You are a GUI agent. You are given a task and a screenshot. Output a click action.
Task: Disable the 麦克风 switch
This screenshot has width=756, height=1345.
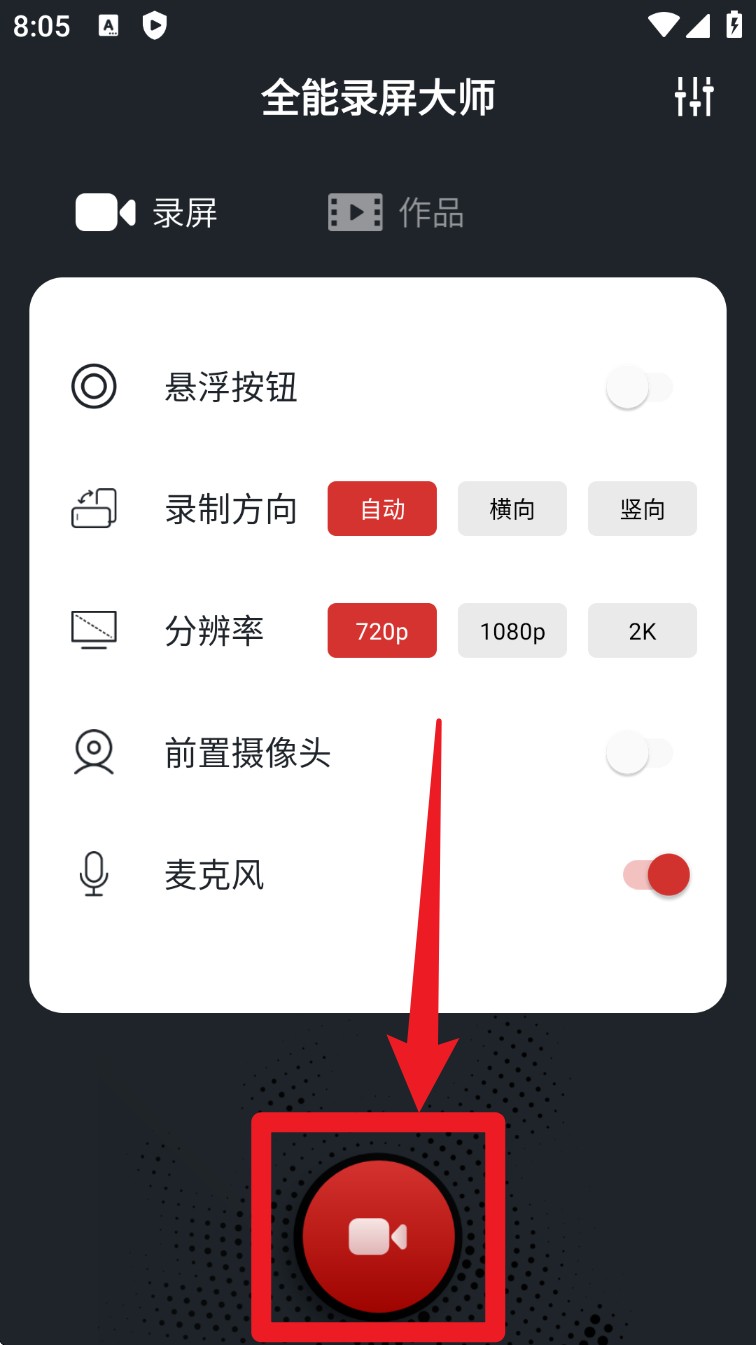[656, 875]
